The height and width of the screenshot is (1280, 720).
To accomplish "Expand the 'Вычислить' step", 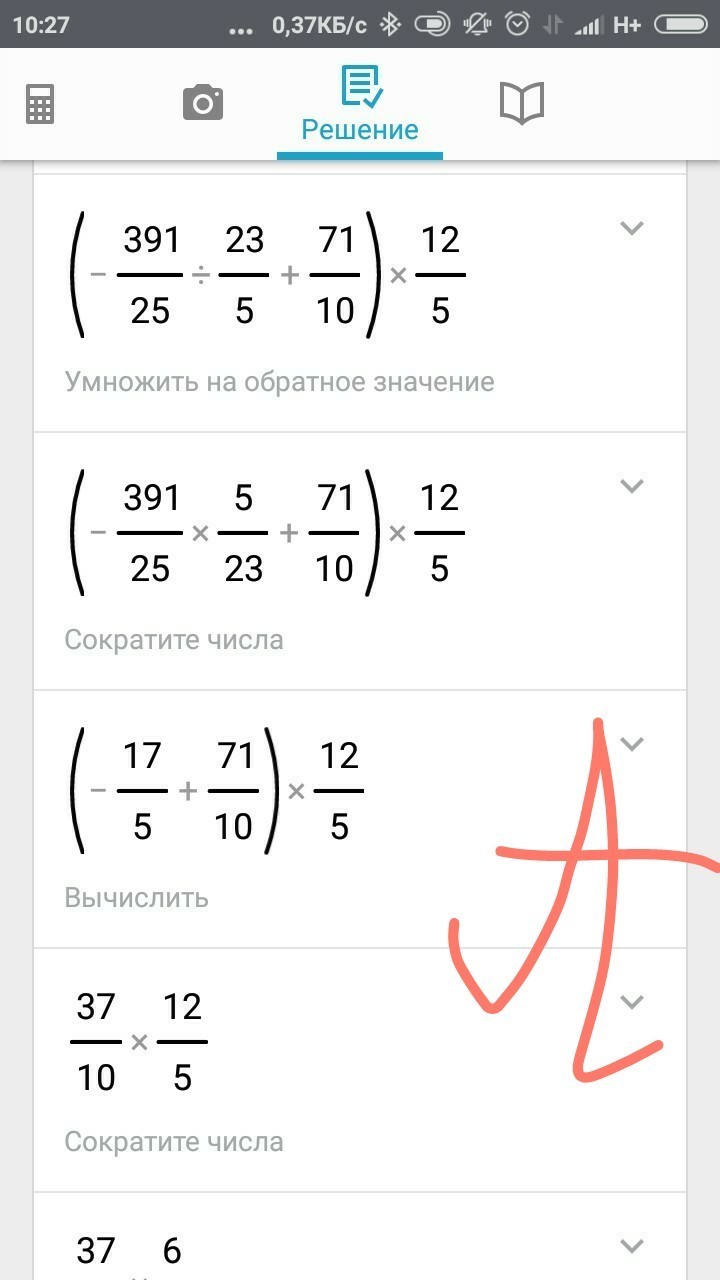I will coord(631,744).
